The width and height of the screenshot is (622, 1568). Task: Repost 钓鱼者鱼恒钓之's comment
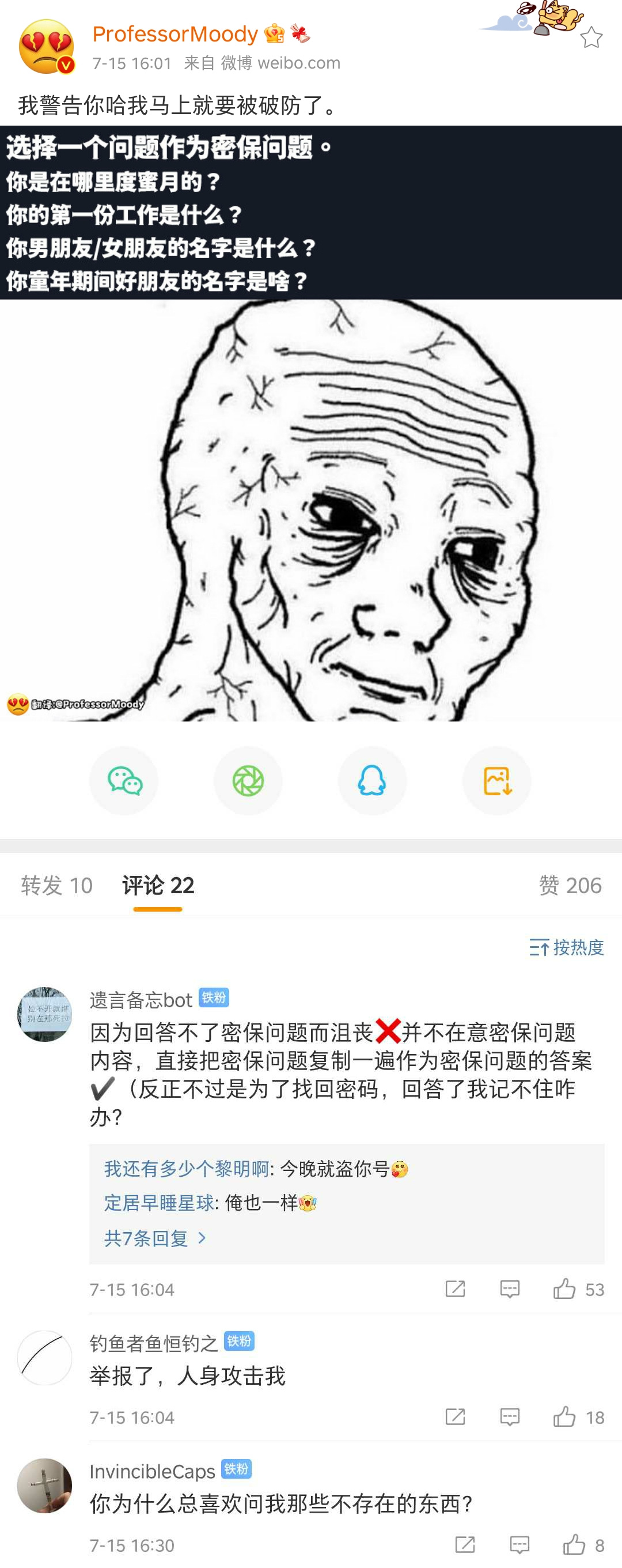coord(454,1416)
